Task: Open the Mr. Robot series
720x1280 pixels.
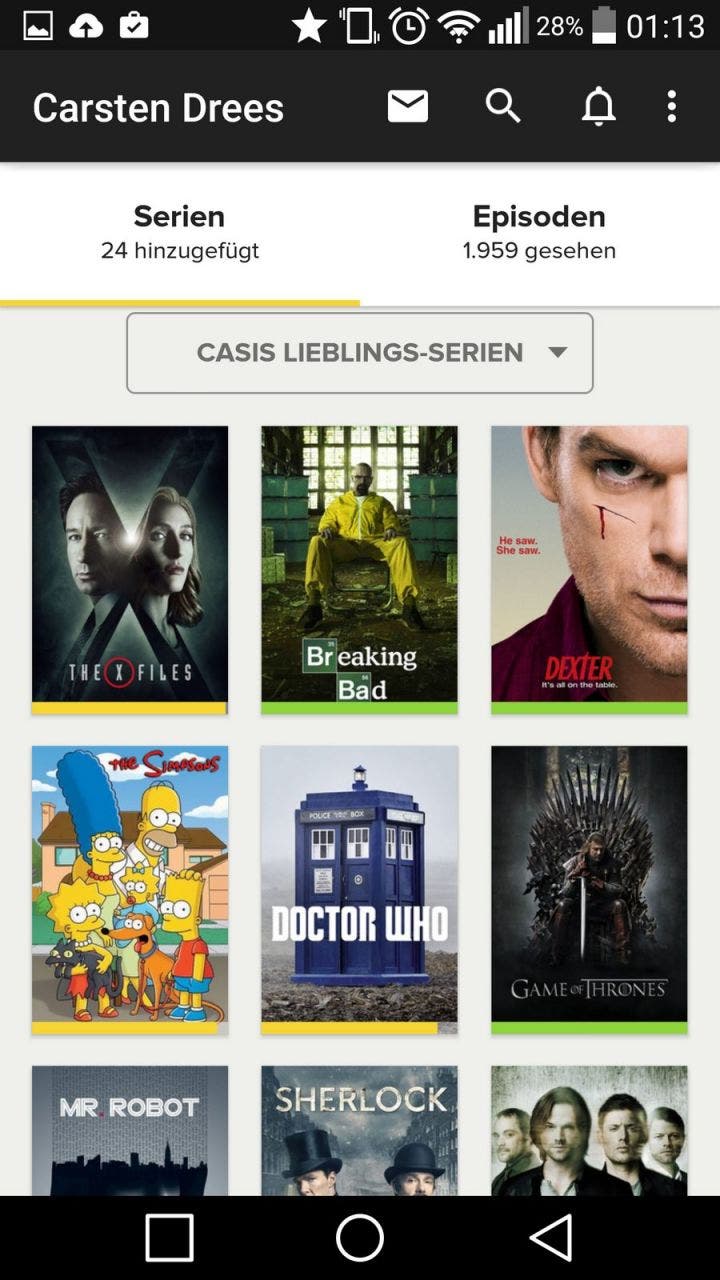Action: (130, 1130)
